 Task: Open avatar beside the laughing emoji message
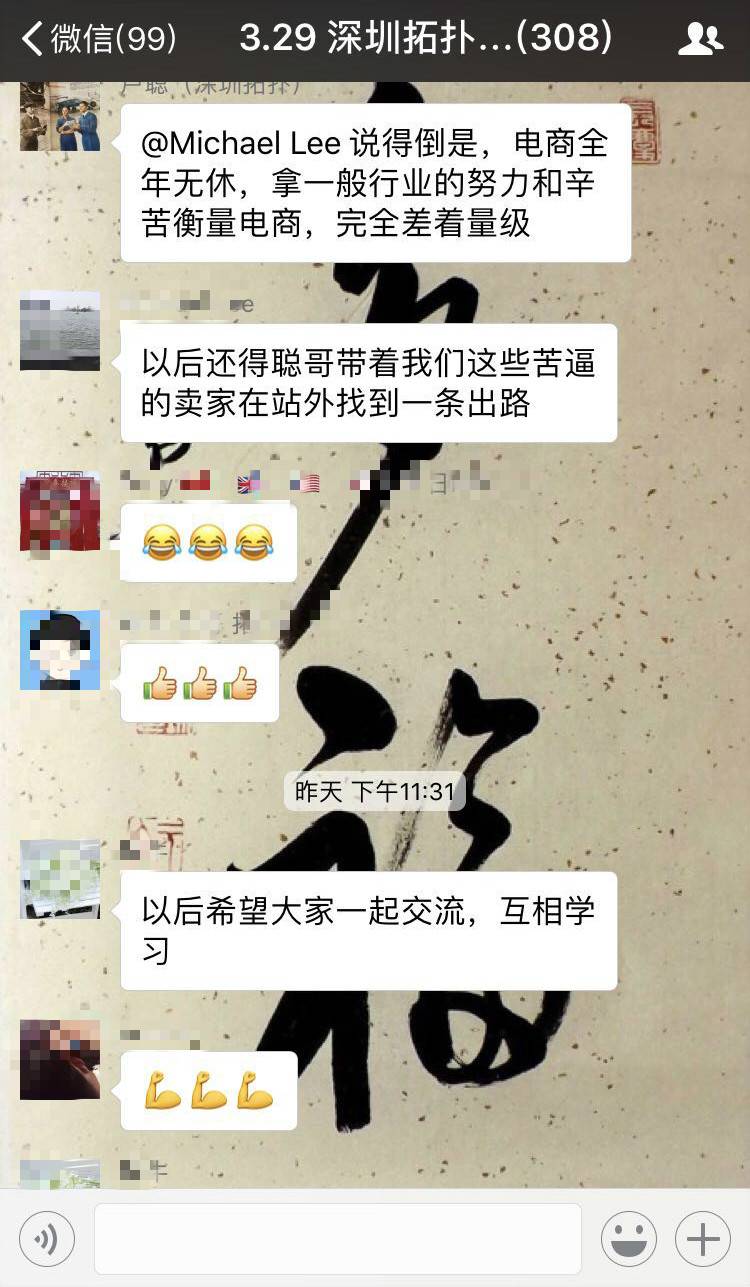[x=60, y=511]
